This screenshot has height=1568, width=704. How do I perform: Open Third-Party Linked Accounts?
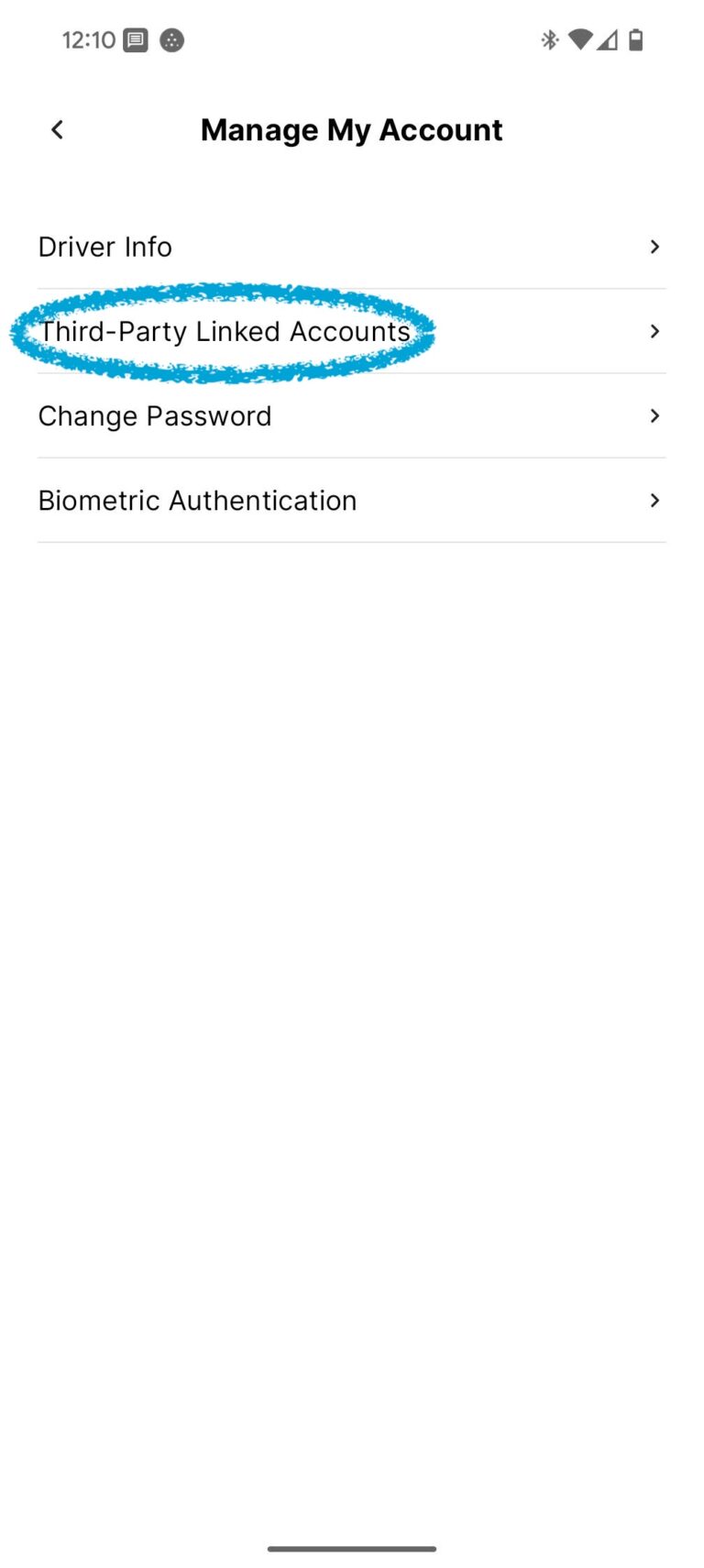(x=351, y=331)
